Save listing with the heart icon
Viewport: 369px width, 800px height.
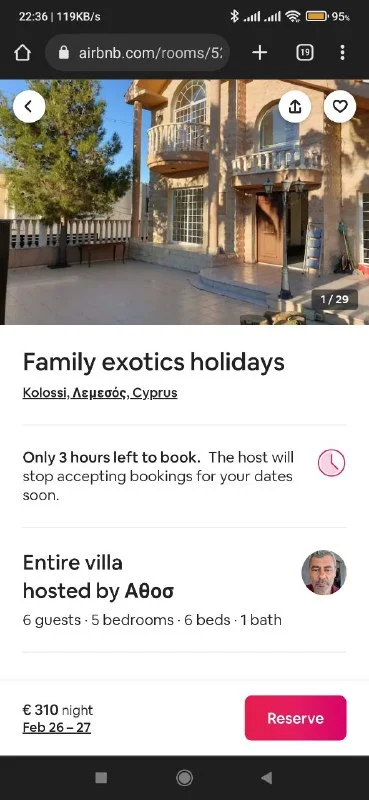click(340, 106)
